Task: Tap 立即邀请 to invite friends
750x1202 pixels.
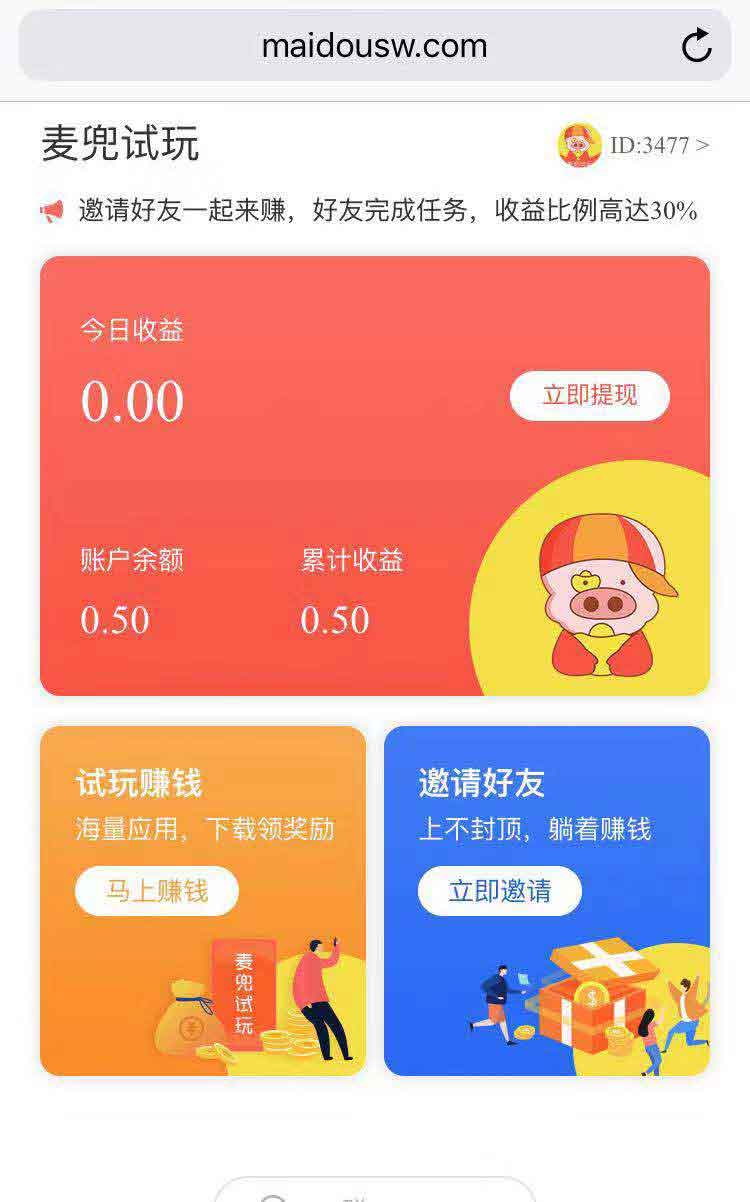Action: point(500,891)
